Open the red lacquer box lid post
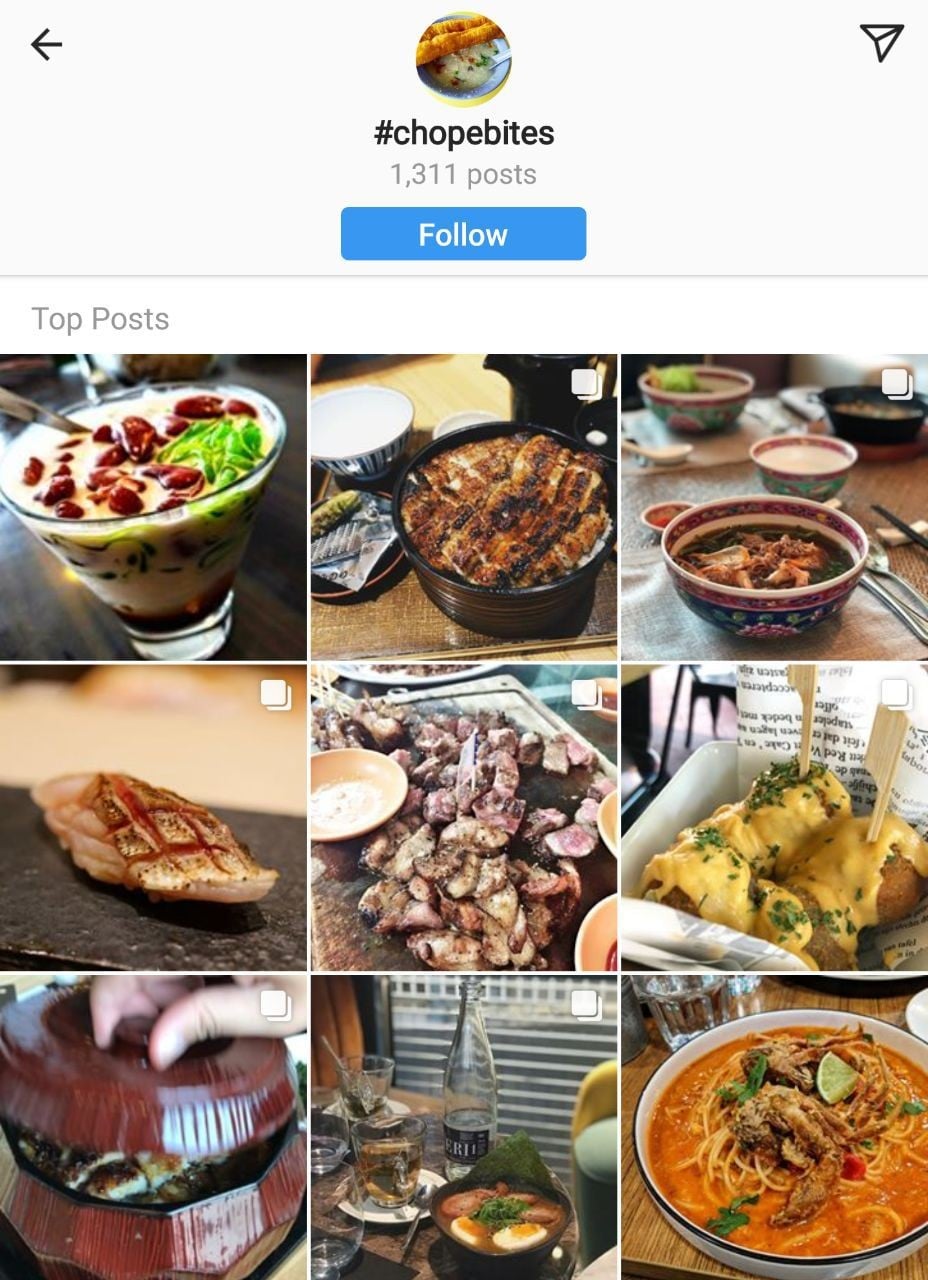The height and width of the screenshot is (1280, 928). coord(153,1127)
